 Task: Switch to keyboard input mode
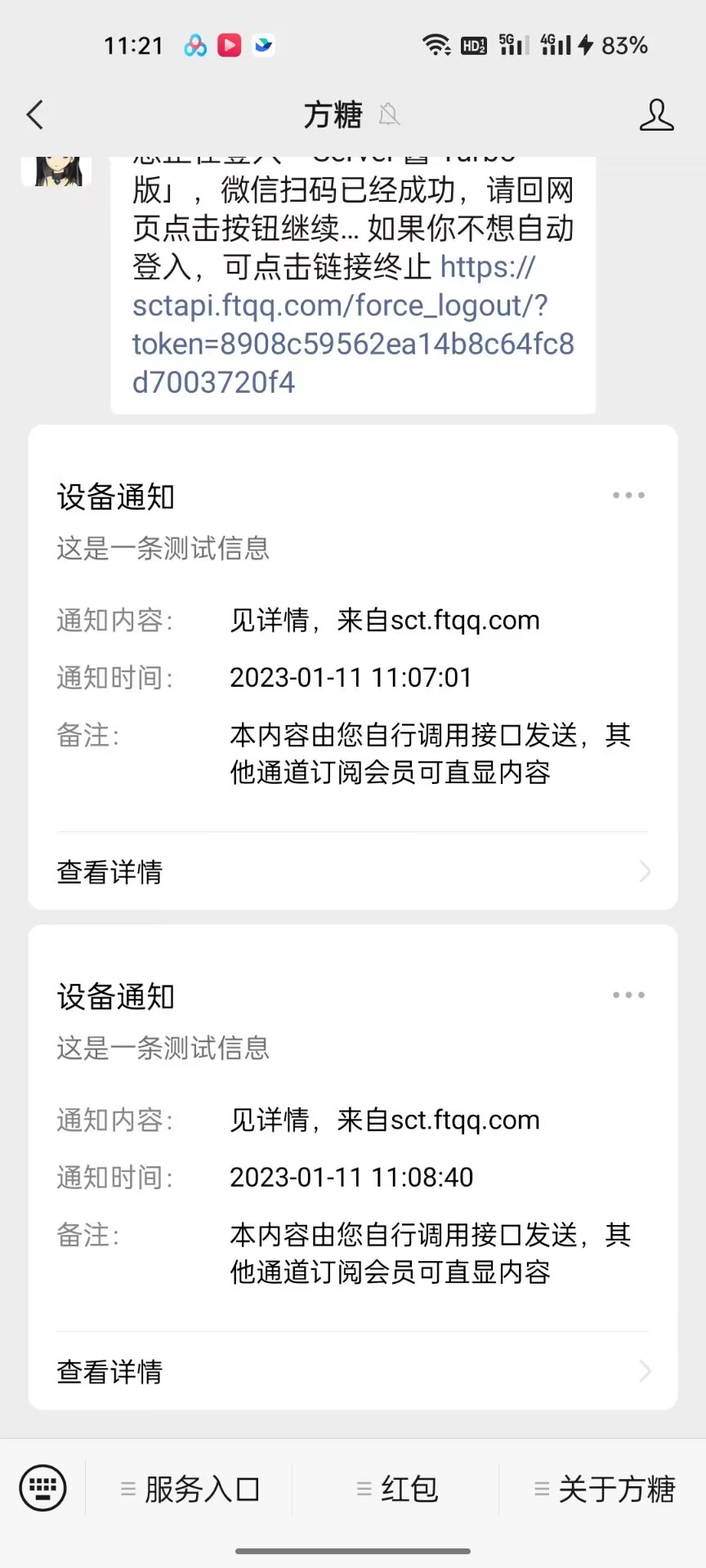coord(42,1488)
